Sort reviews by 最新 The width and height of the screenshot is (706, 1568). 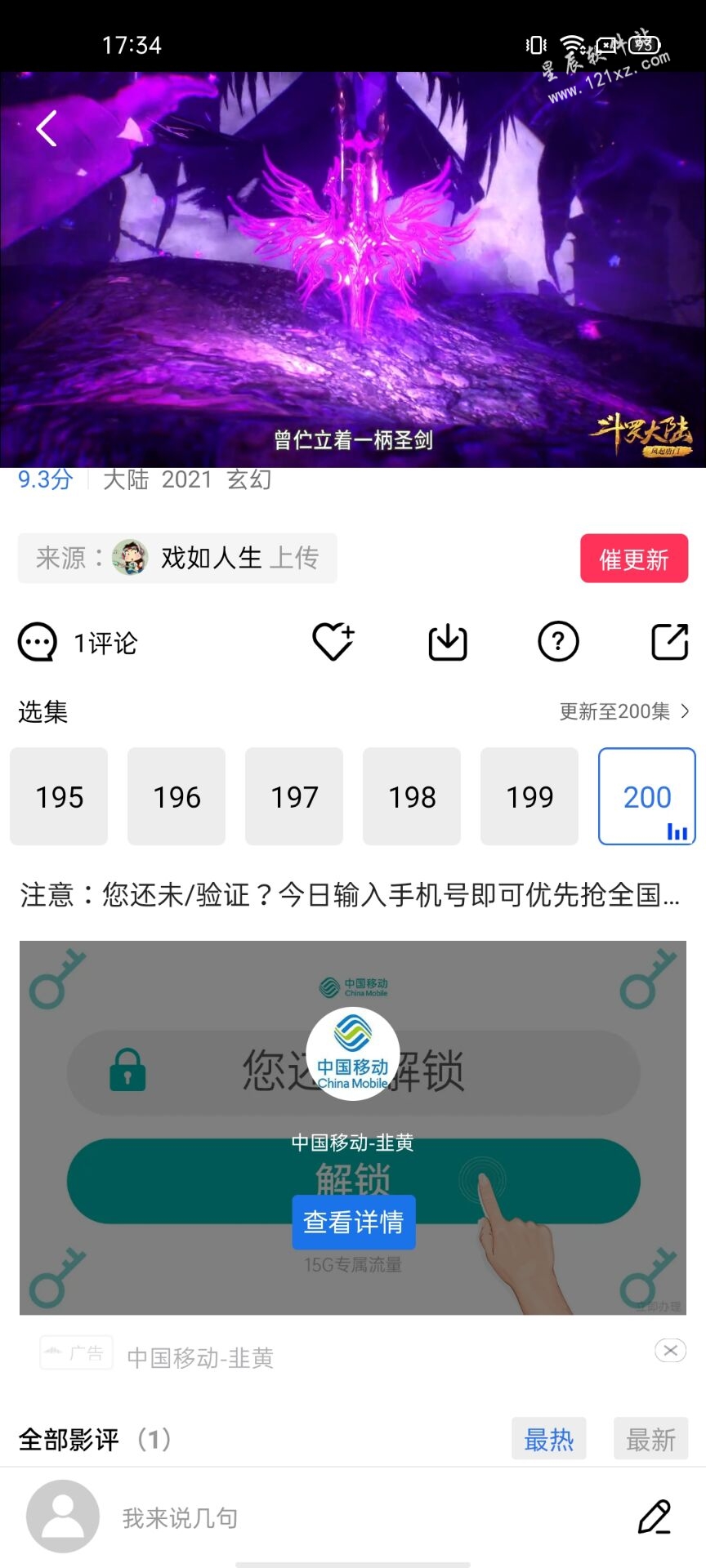[x=650, y=1439]
